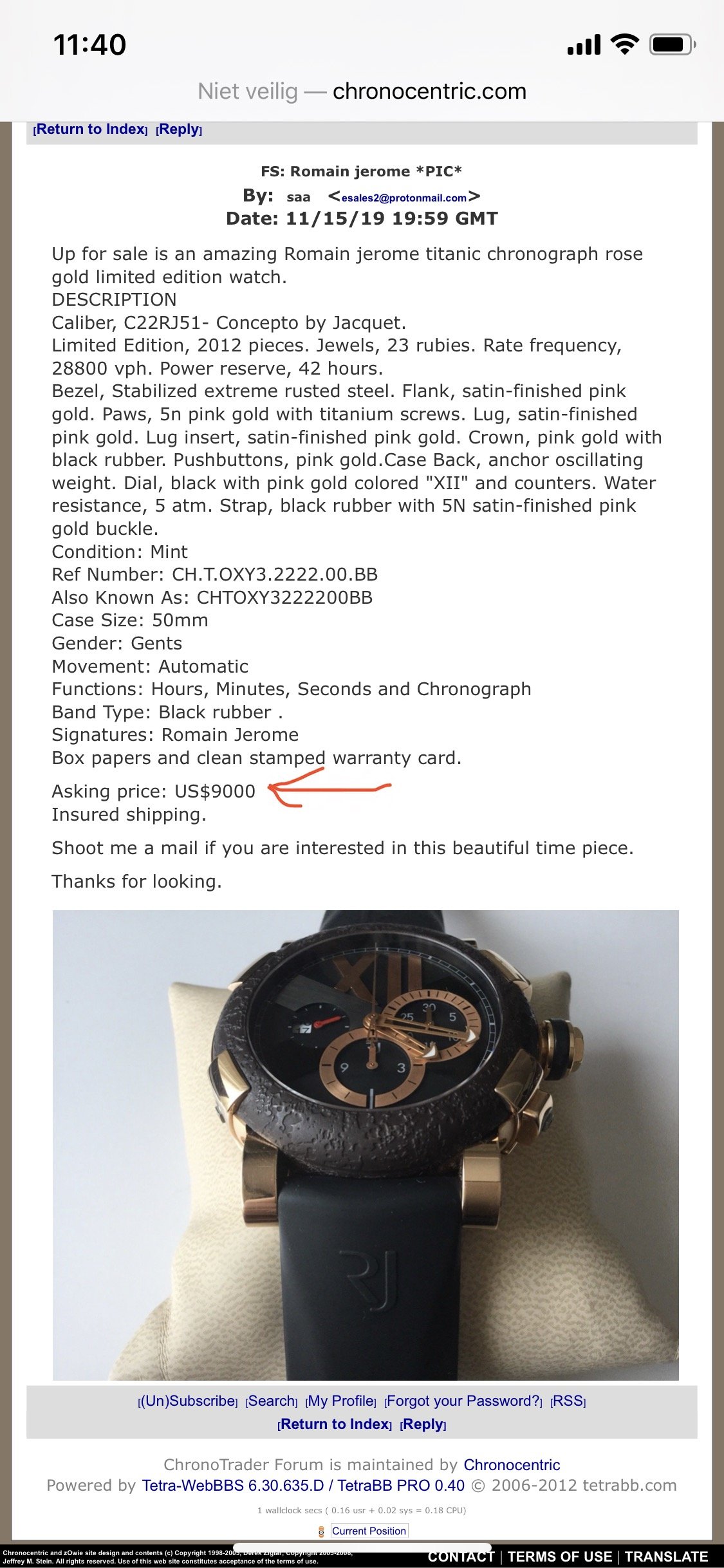The height and width of the screenshot is (1568, 724).
Task: Tap the bottom Reply link
Action: click(423, 1424)
